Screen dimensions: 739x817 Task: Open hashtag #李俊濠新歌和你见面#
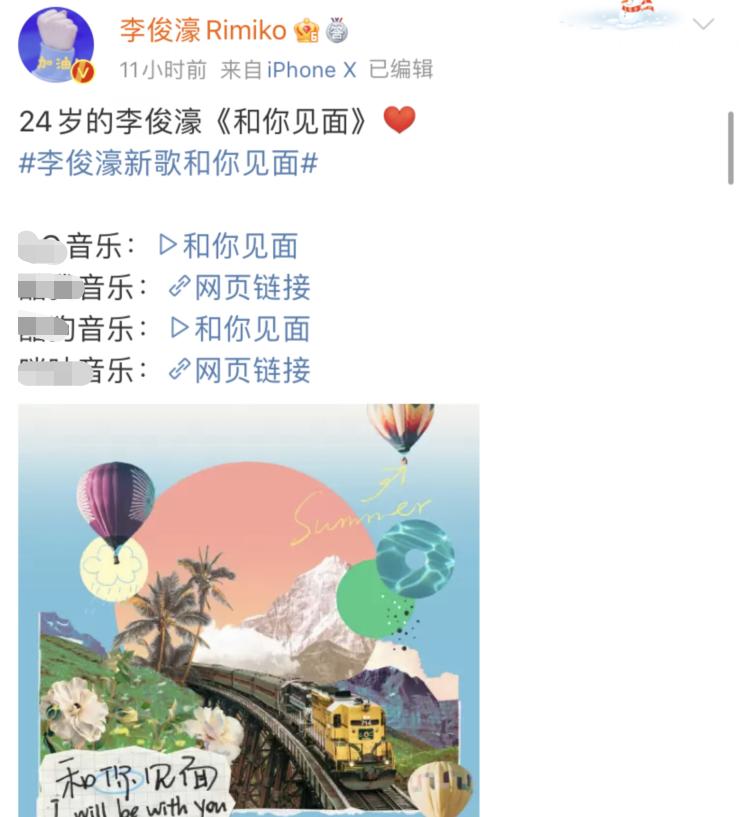pyautogui.click(x=168, y=163)
